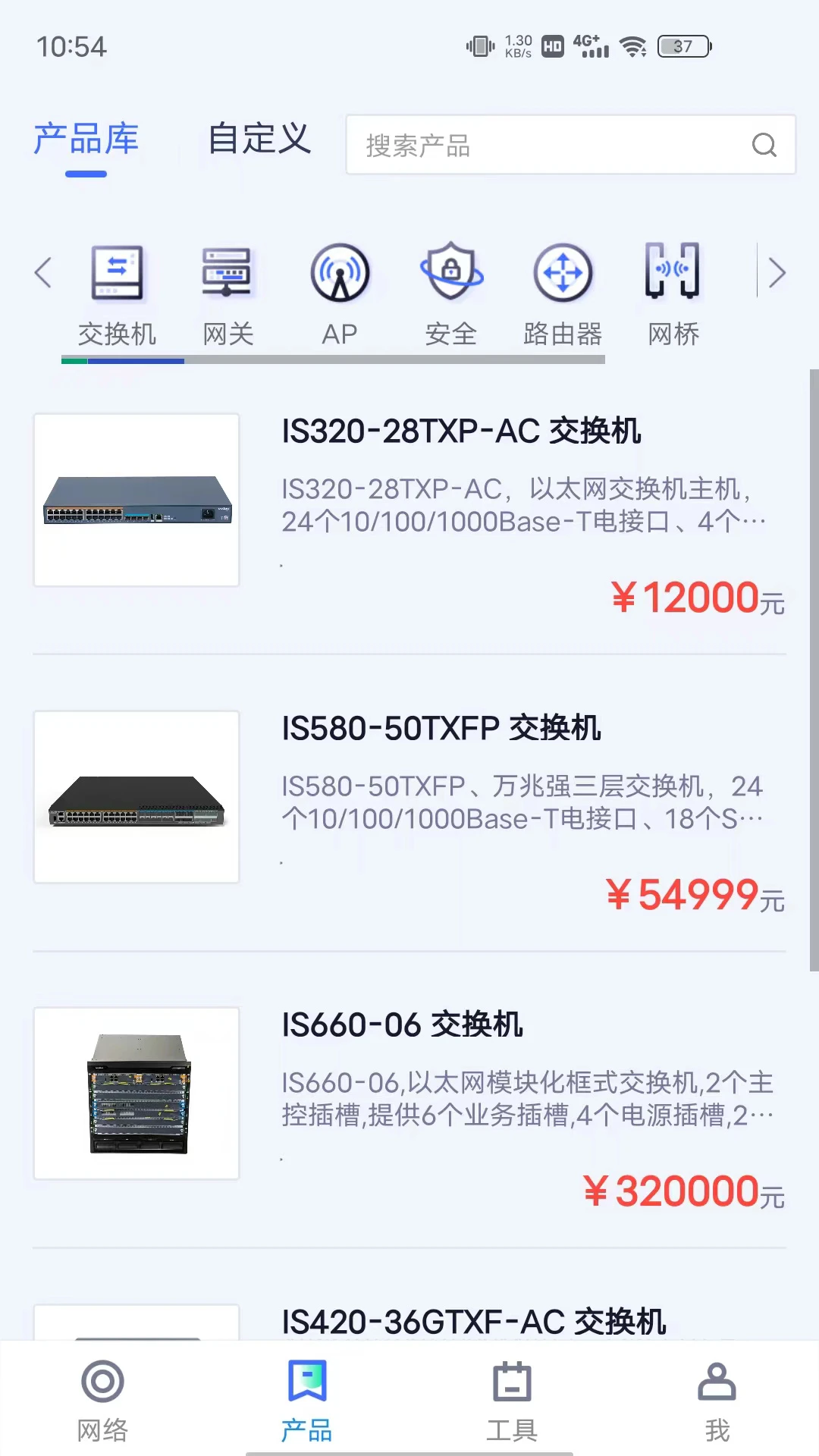The width and height of the screenshot is (819, 1456).
Task: Select the 产品库 tab
Action: (x=85, y=140)
